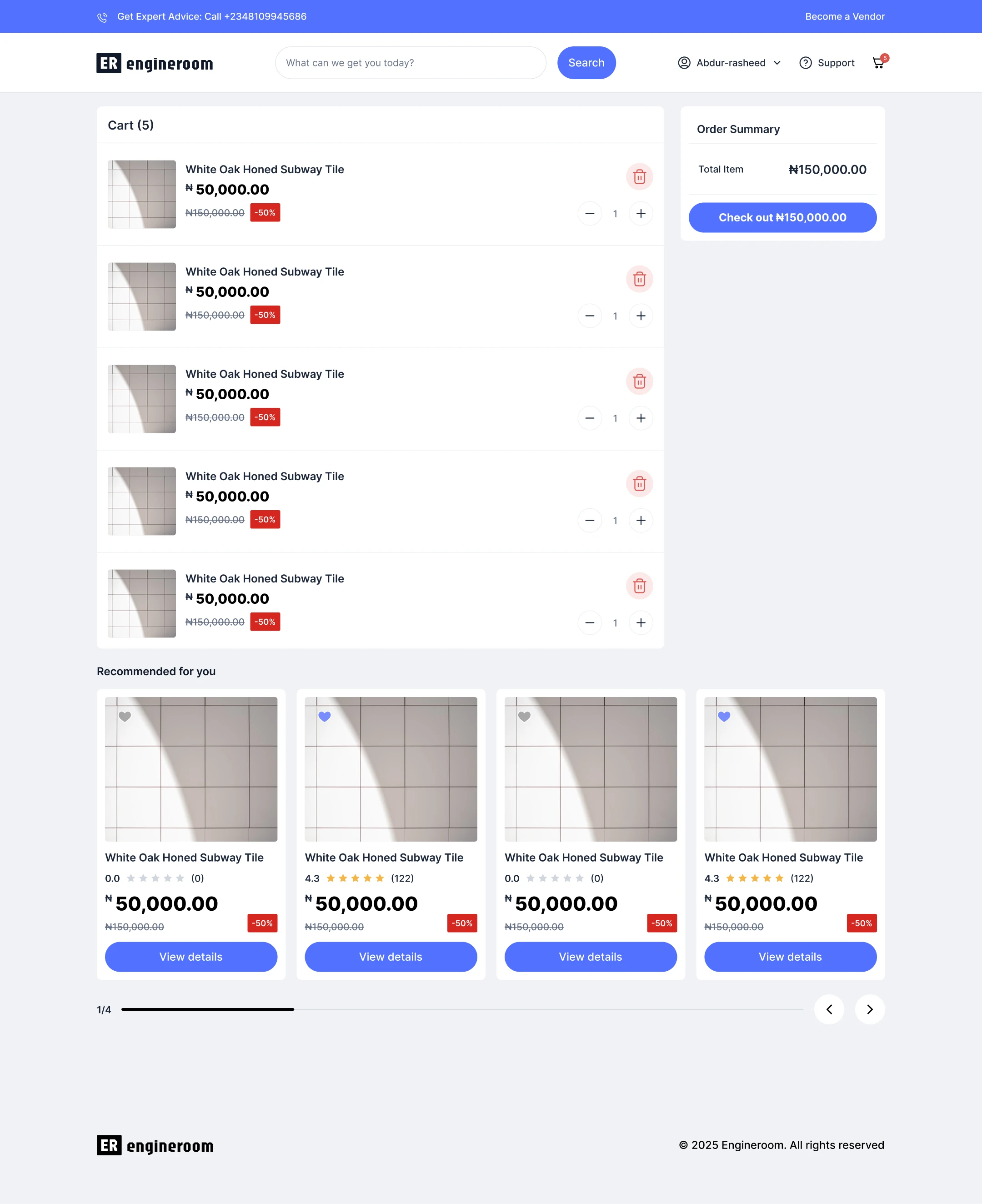Delete the first cart item with trash icon

[639, 177]
